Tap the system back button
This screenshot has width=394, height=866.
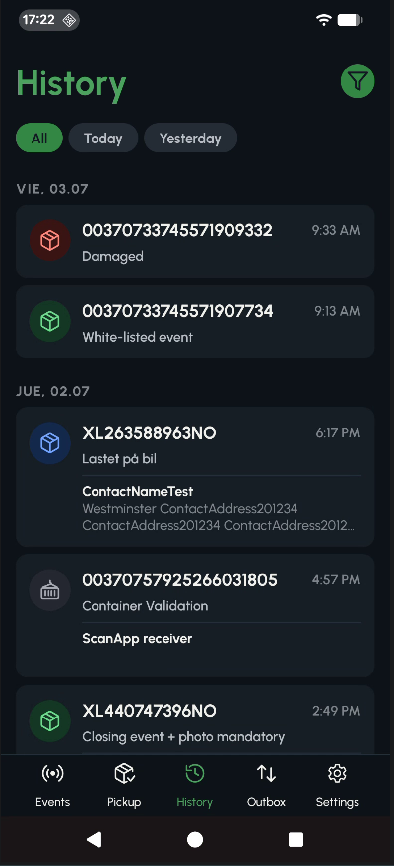(x=94, y=840)
